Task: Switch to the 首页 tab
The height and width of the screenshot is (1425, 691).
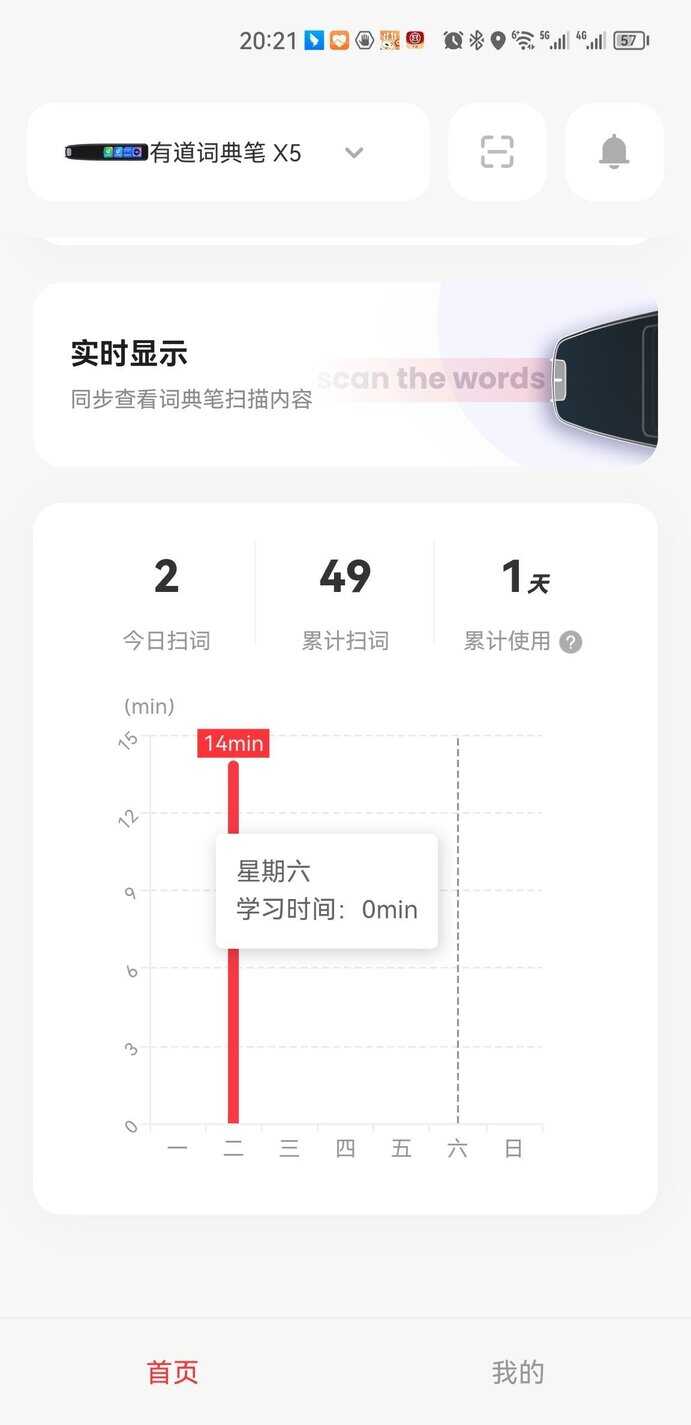Action: (x=173, y=1372)
